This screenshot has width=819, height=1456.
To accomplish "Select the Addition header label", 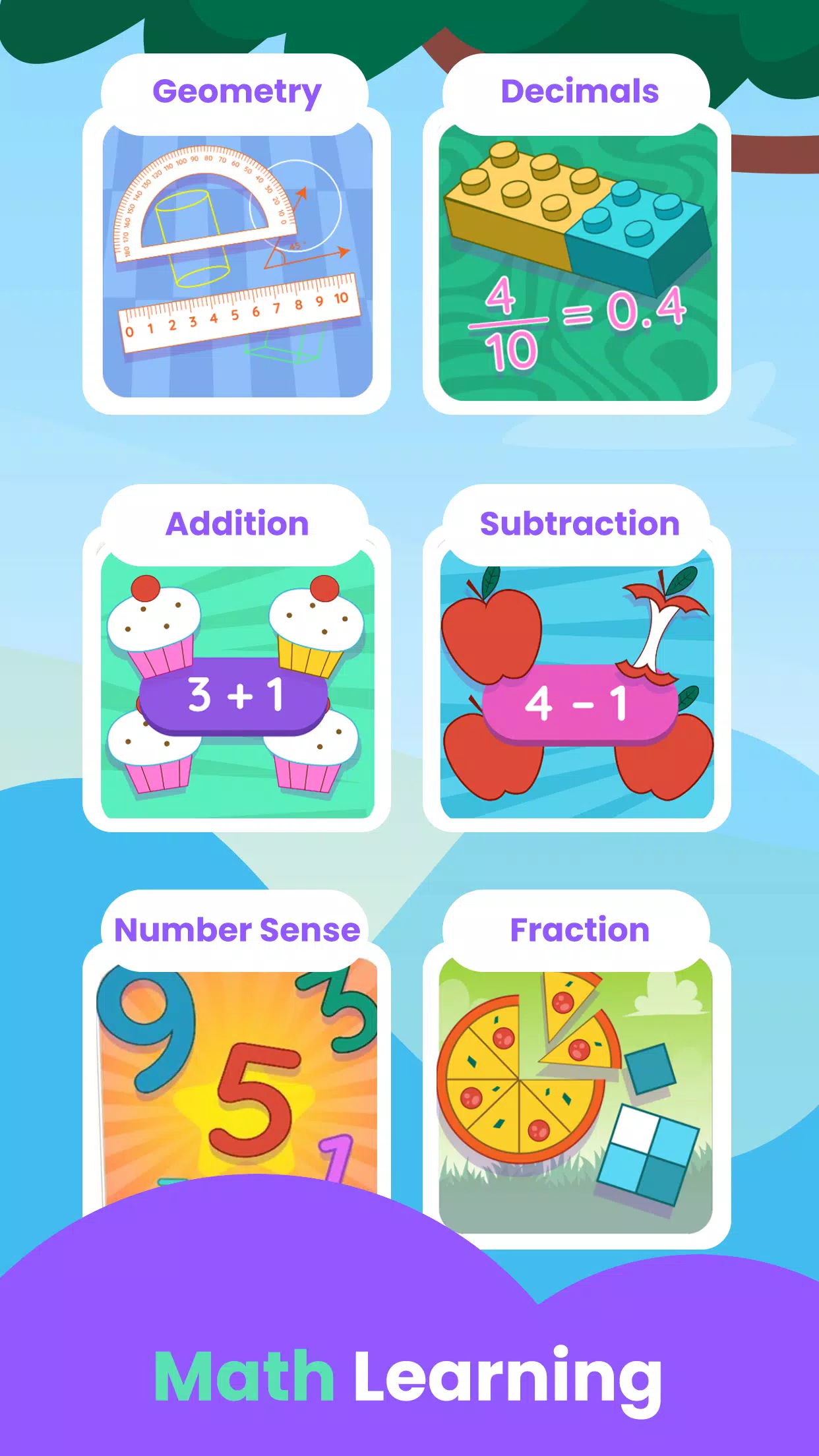I will pos(236,523).
